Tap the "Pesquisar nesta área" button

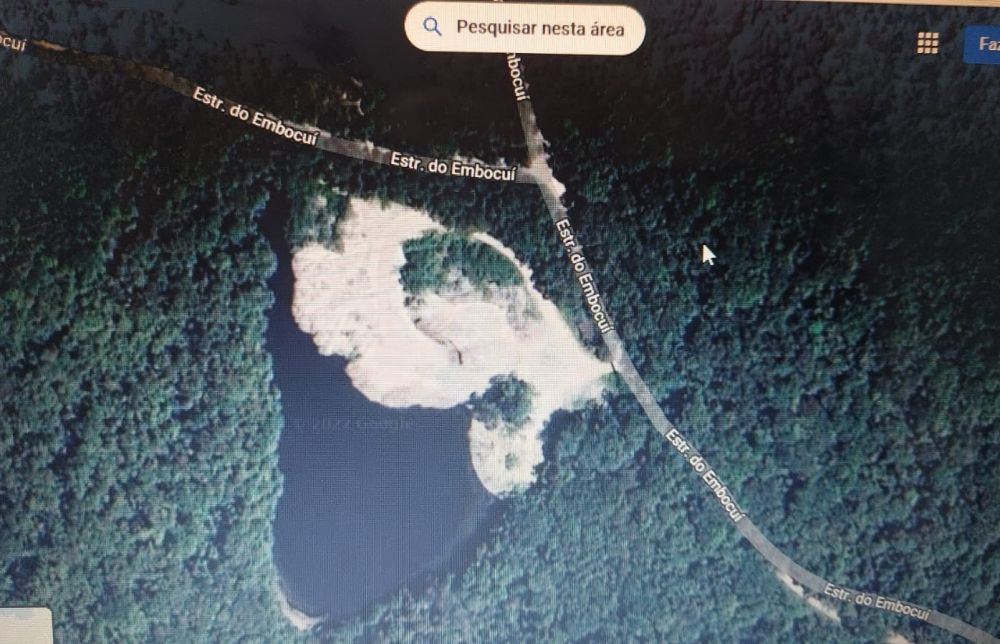pos(525,28)
